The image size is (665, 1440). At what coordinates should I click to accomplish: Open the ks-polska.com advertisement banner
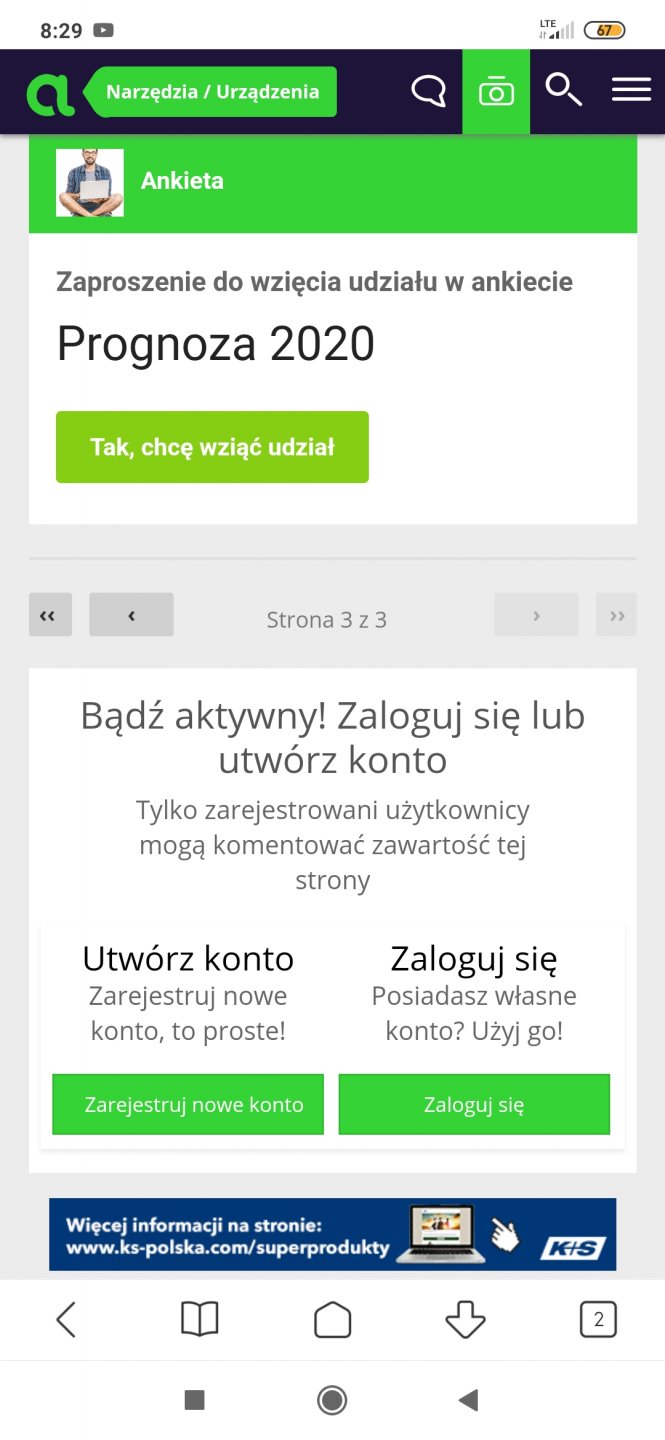[x=332, y=1235]
